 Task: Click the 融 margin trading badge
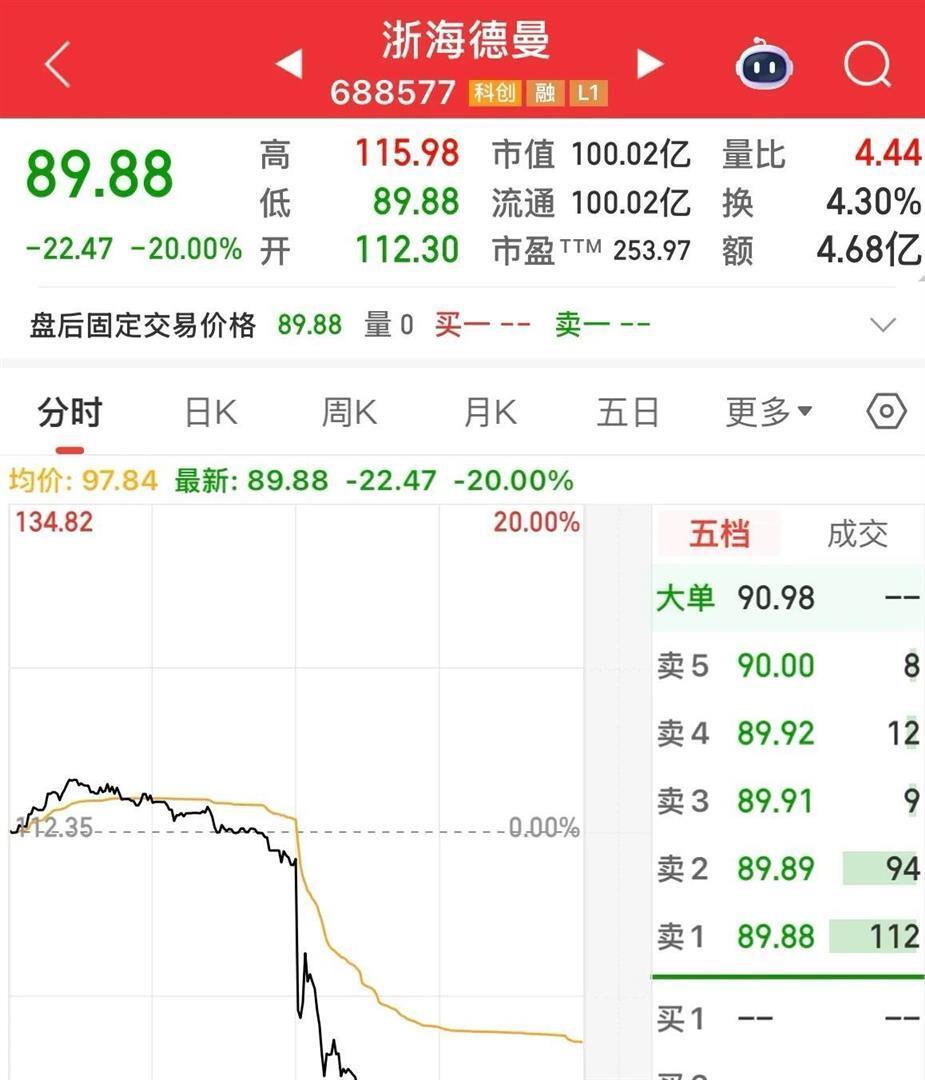pos(545,93)
